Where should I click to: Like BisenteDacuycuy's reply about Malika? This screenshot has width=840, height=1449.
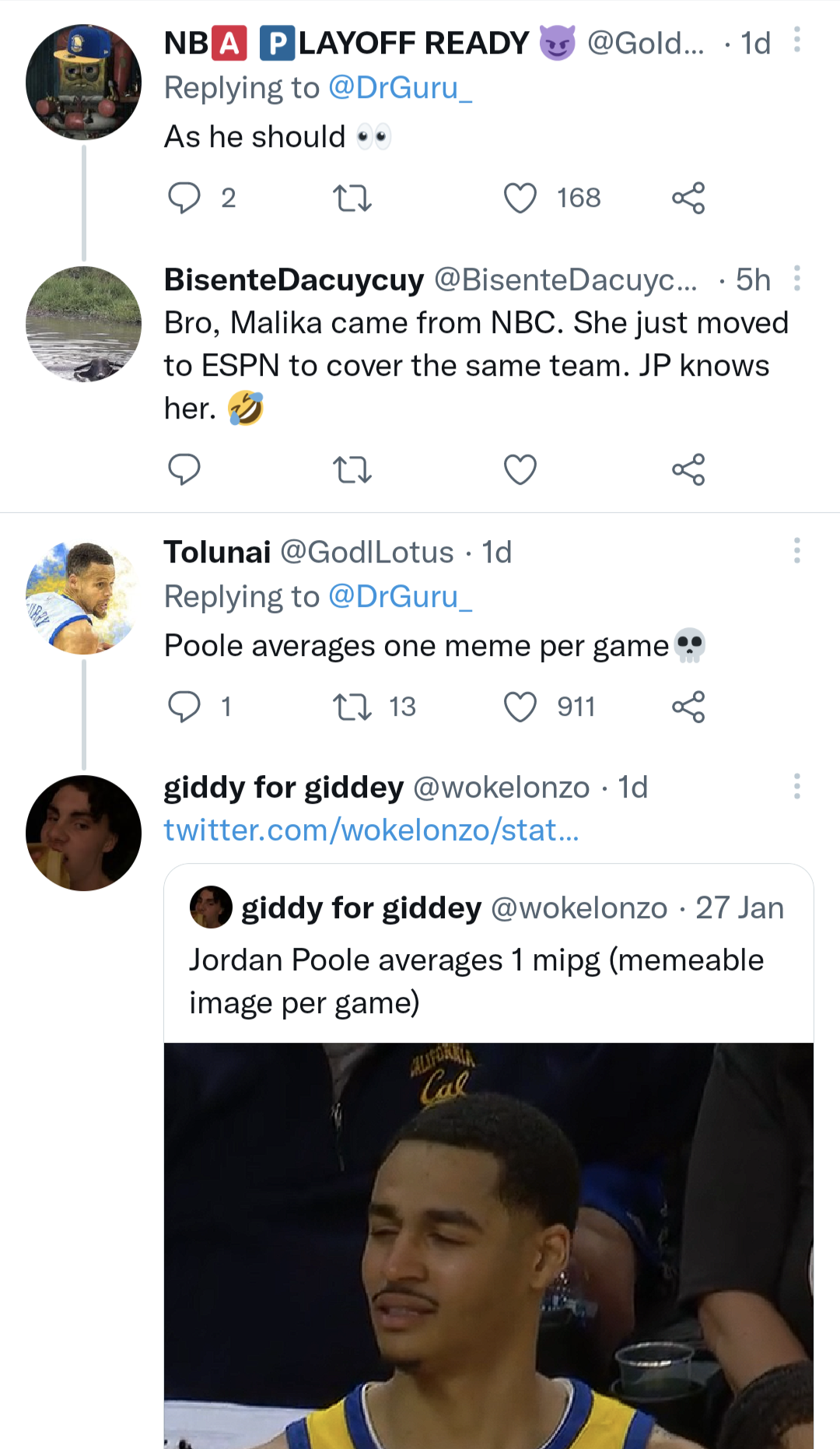pyautogui.click(x=519, y=469)
